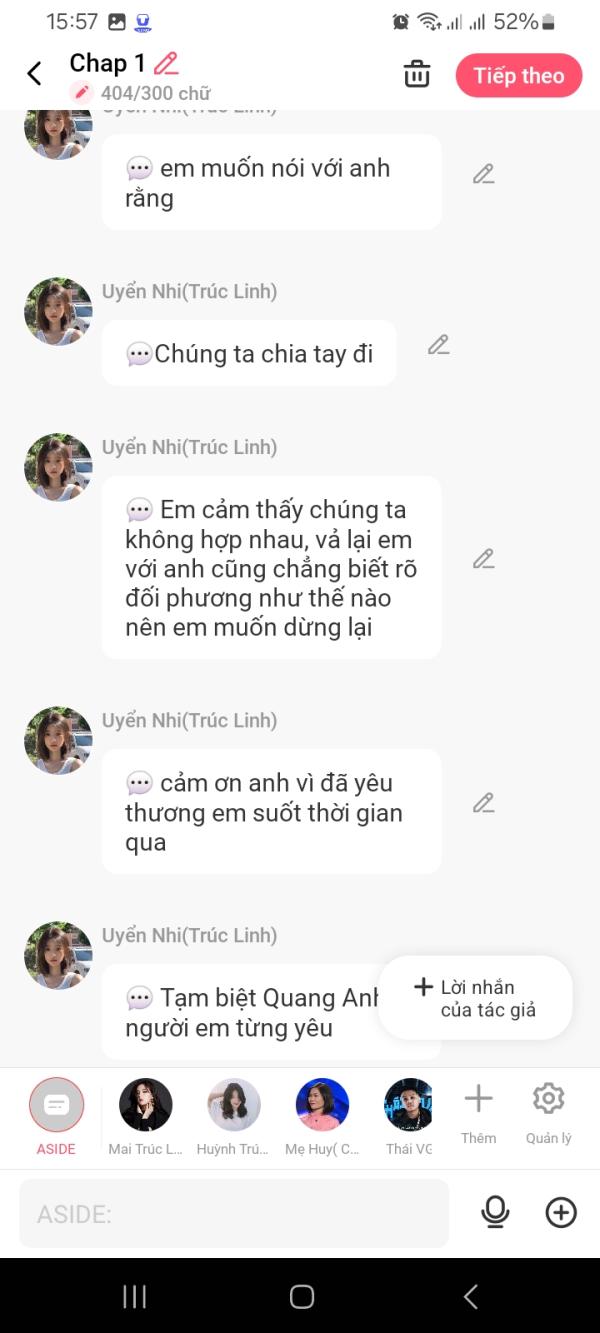Go to the system home screen
The height and width of the screenshot is (1333, 600).
[x=301, y=1297]
